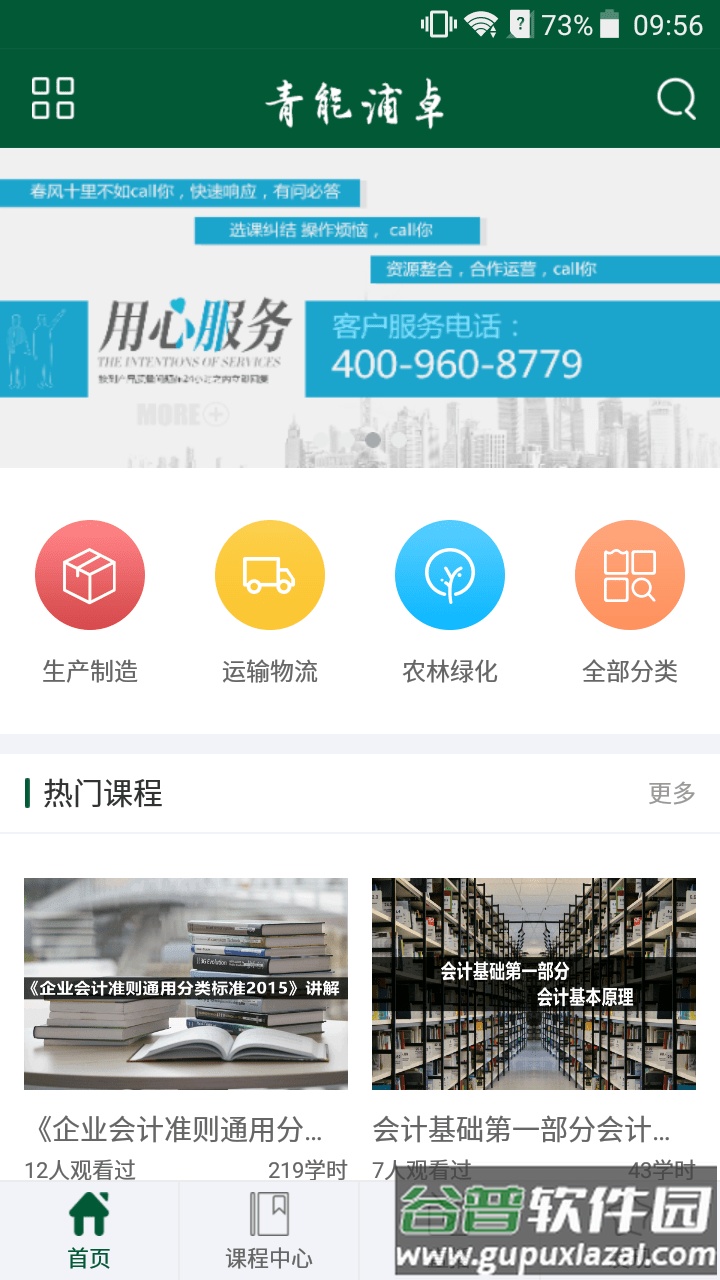Viewport: 720px width, 1280px height.
Task: Switch to the 课程中心 tab
Action: [x=269, y=1231]
